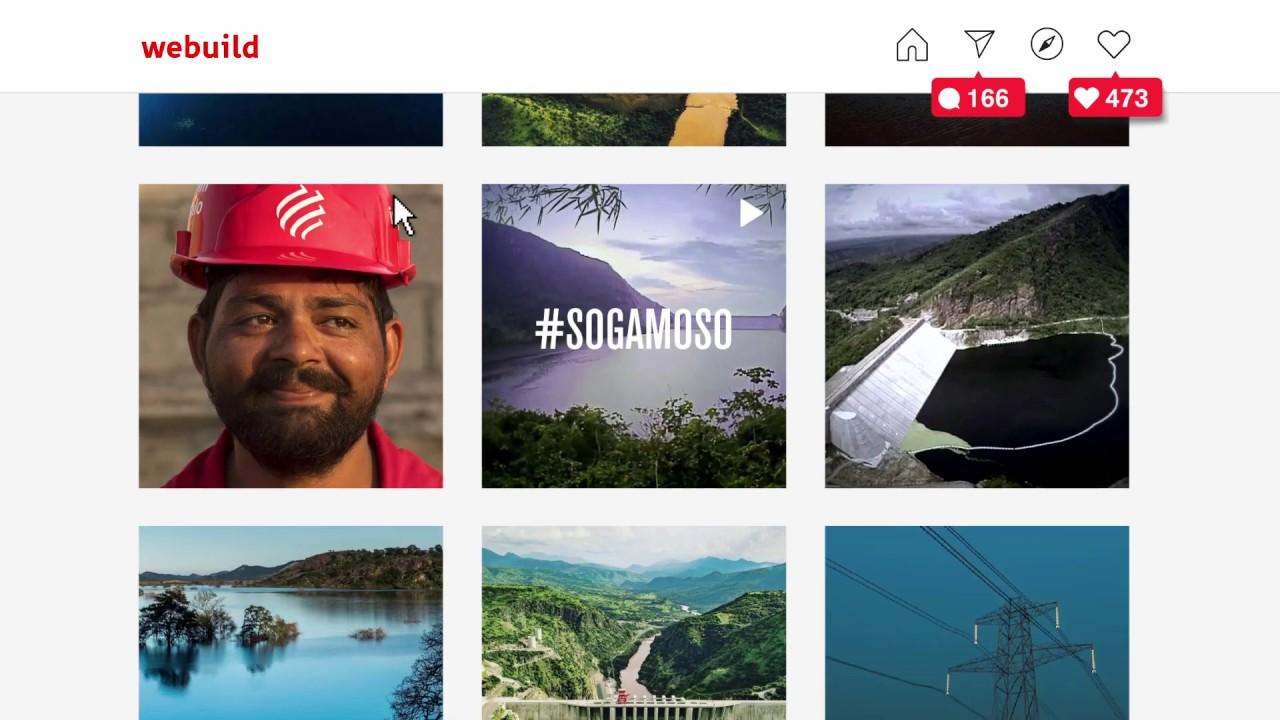This screenshot has width=1280, height=720.
Task: Open the river valley dam photo
Action: tap(633, 622)
